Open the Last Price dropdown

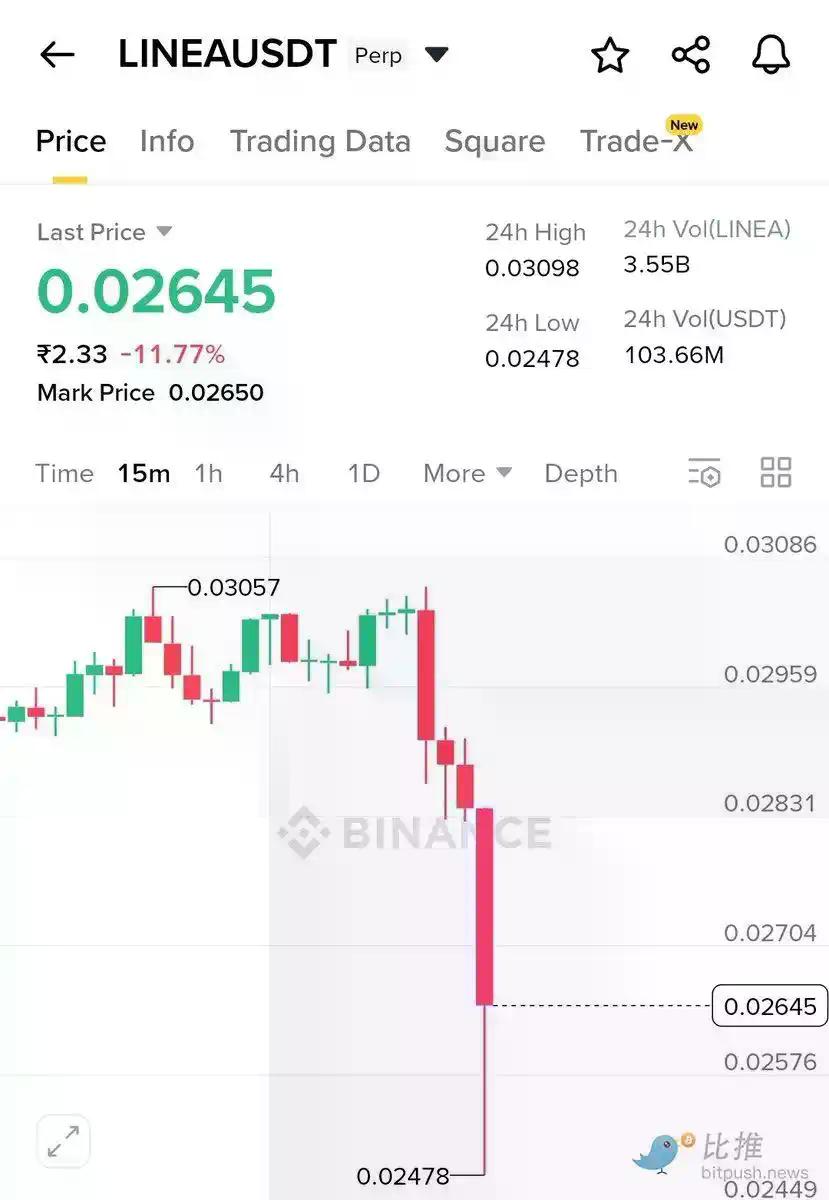coord(104,231)
